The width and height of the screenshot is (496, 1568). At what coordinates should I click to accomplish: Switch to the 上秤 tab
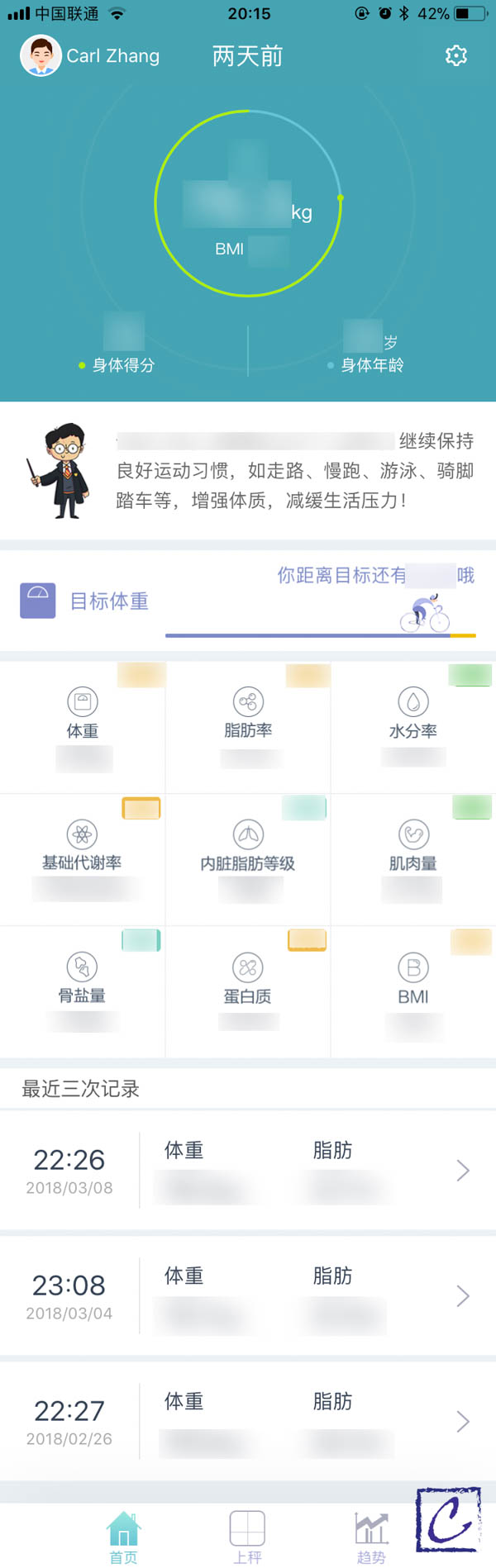point(247,1537)
